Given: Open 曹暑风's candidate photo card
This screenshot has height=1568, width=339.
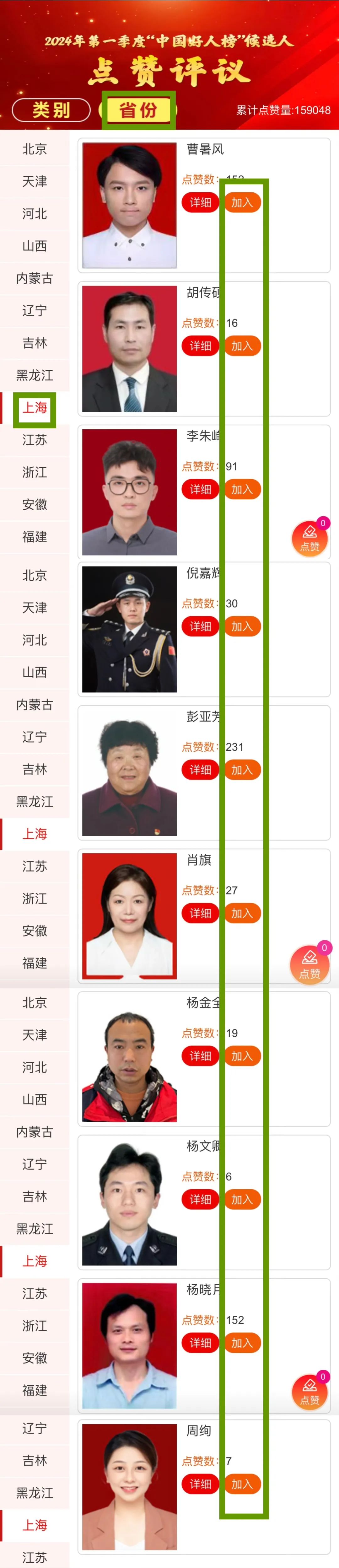Looking at the screenshot, I should (130, 206).
